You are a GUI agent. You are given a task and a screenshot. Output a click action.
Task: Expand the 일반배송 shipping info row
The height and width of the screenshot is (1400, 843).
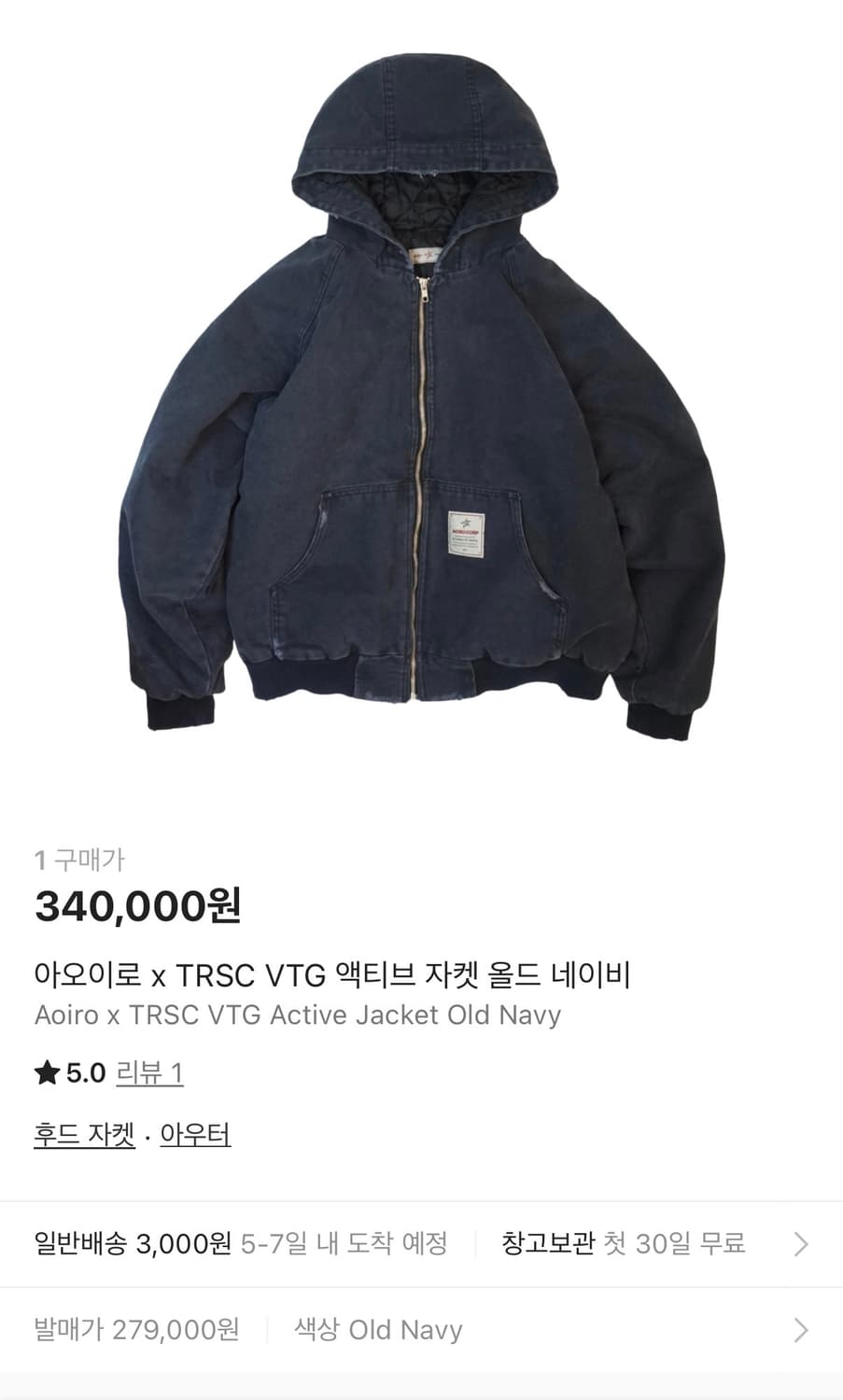[x=420, y=1243]
